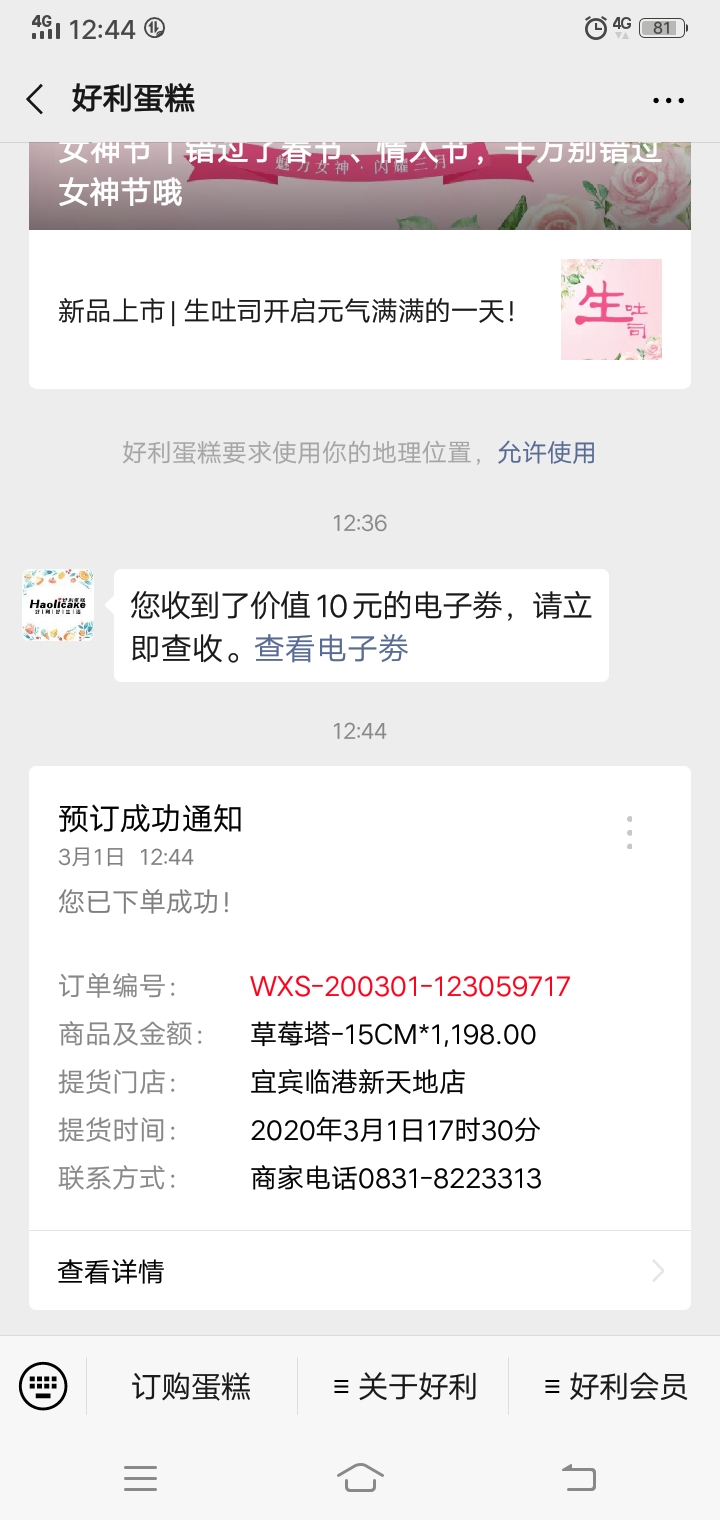Open the Haolicake avatar profile
720x1520 pixels.
click(58, 604)
